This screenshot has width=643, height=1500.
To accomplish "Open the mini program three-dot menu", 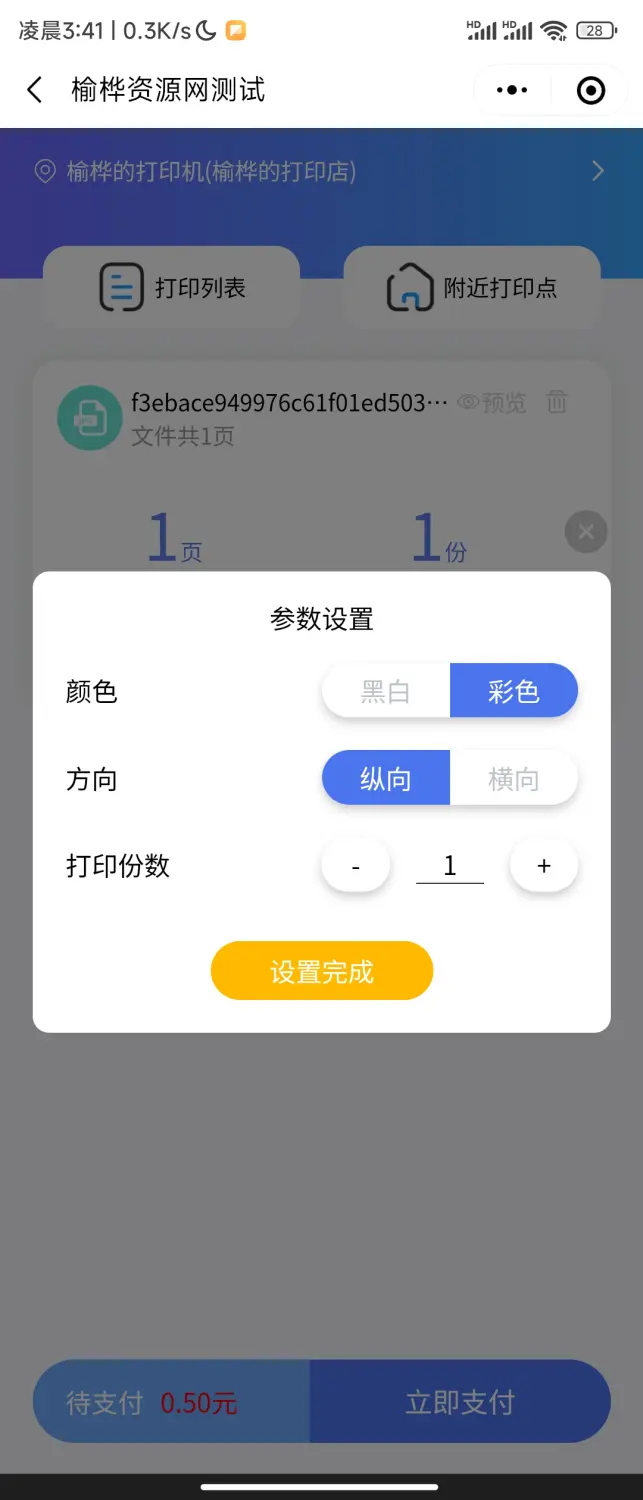I will click(x=512, y=90).
